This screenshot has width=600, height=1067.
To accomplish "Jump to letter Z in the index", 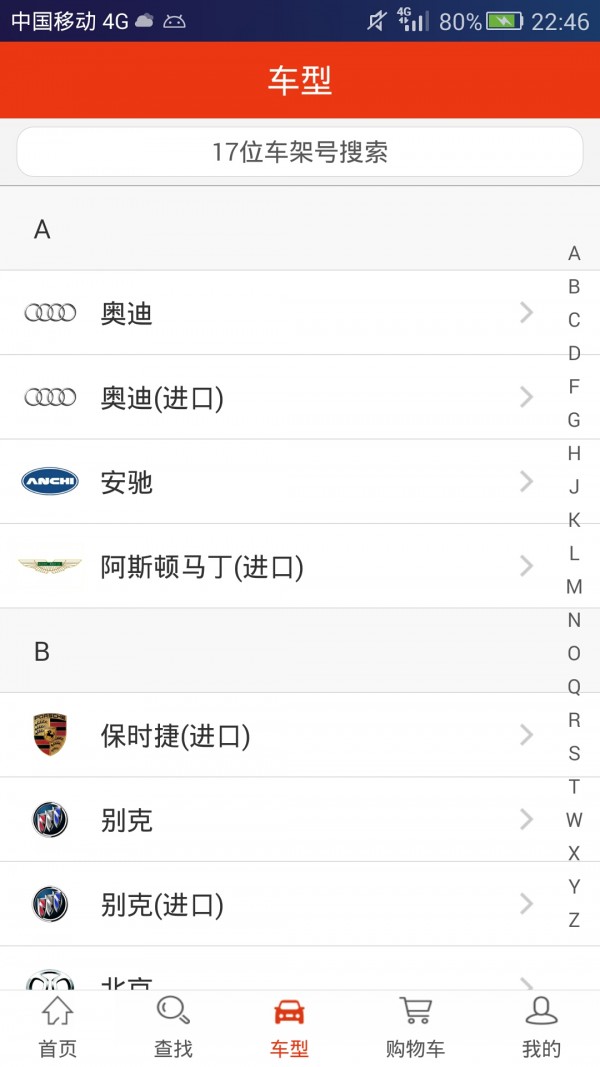I will click(574, 920).
